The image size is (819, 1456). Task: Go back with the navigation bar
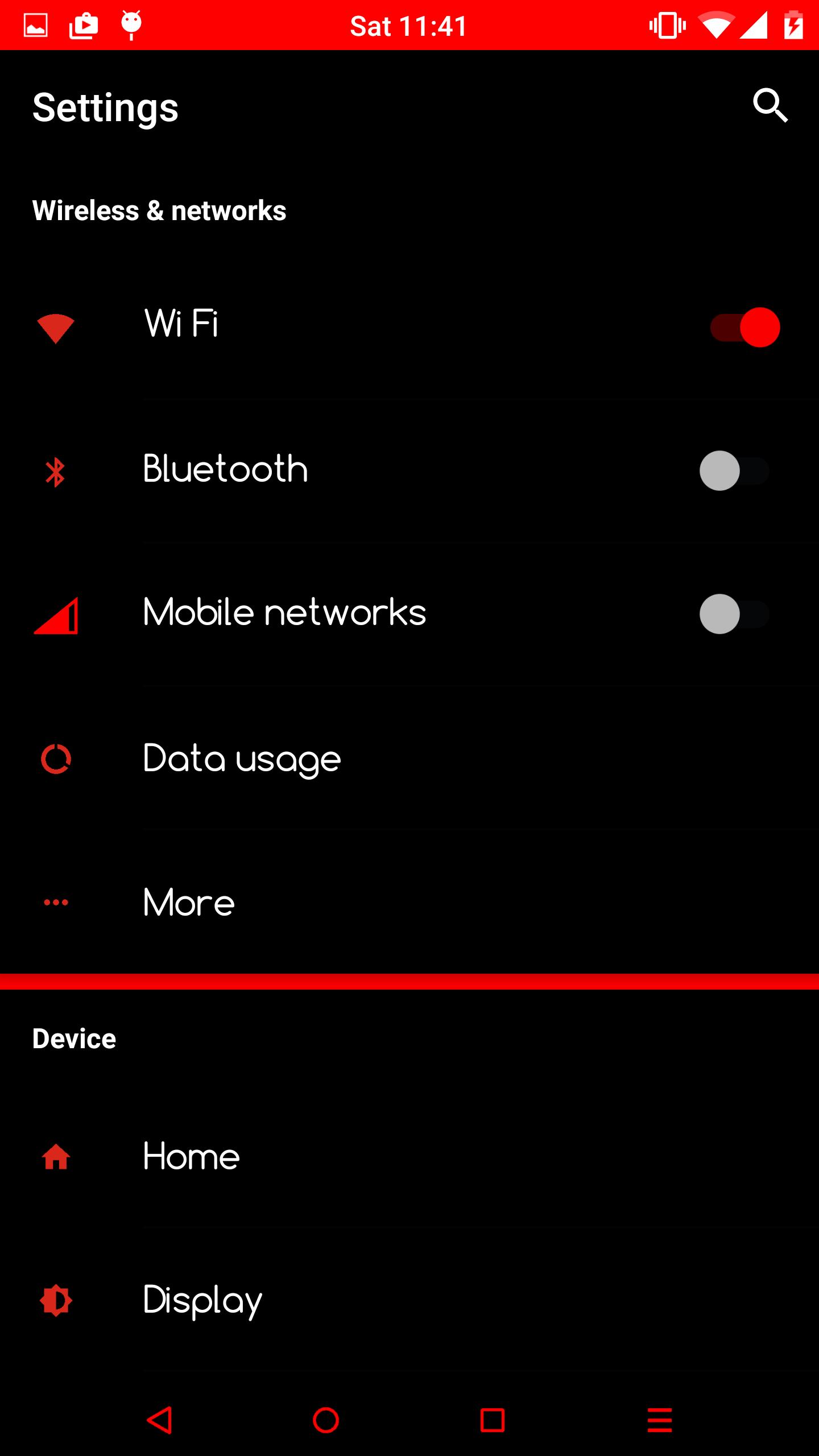(159, 1420)
